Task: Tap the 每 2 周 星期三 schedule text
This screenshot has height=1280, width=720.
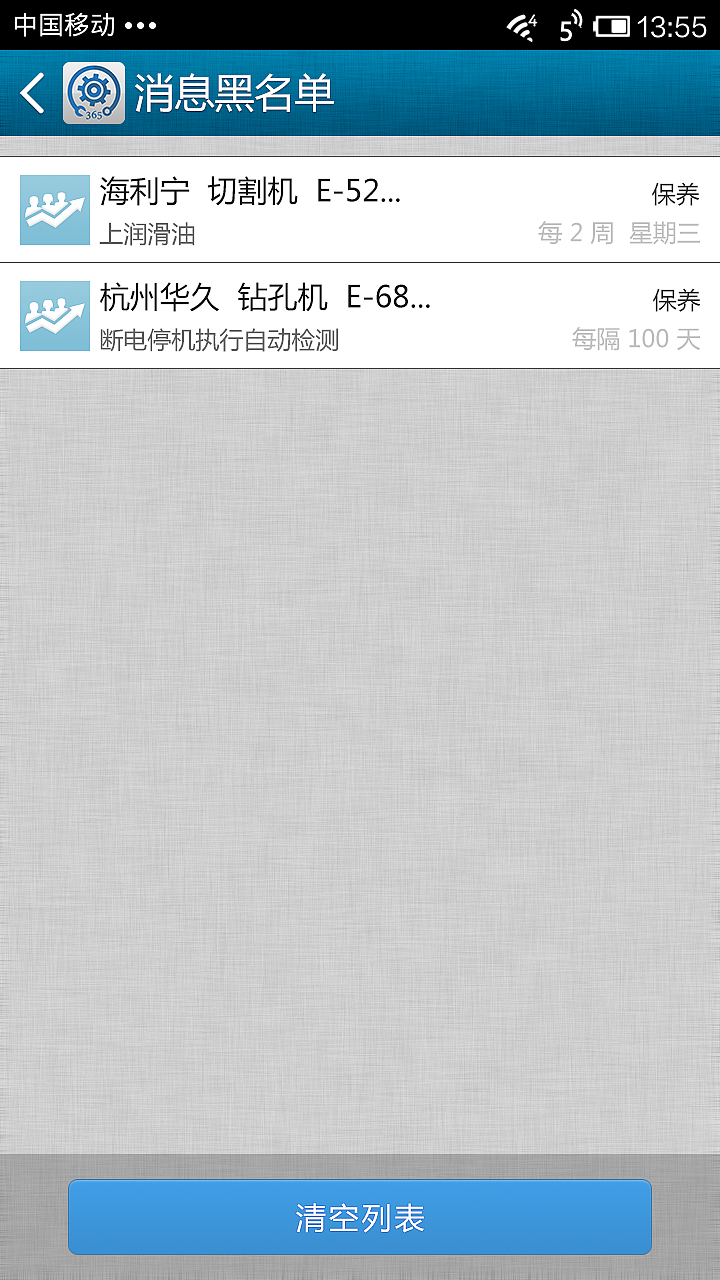Action: (x=617, y=233)
